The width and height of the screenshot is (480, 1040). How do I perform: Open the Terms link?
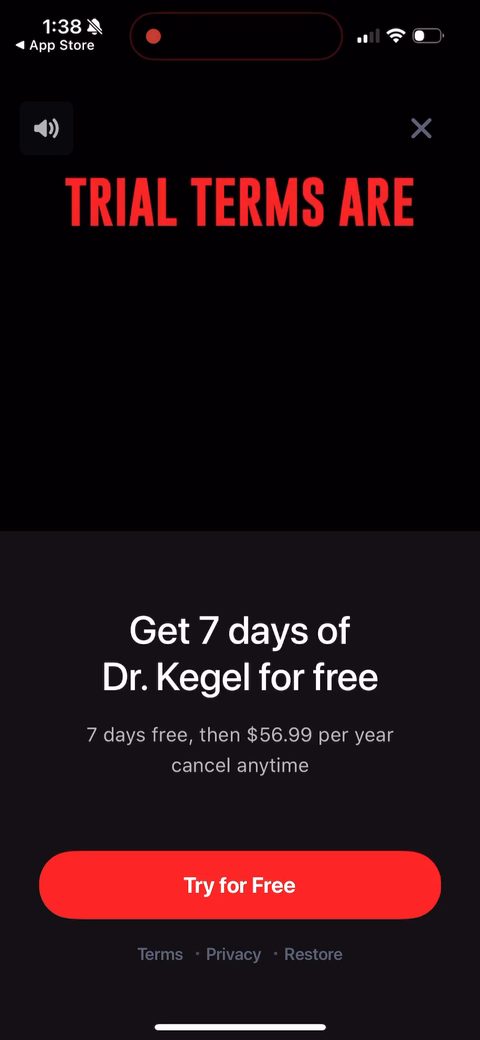[x=160, y=954]
